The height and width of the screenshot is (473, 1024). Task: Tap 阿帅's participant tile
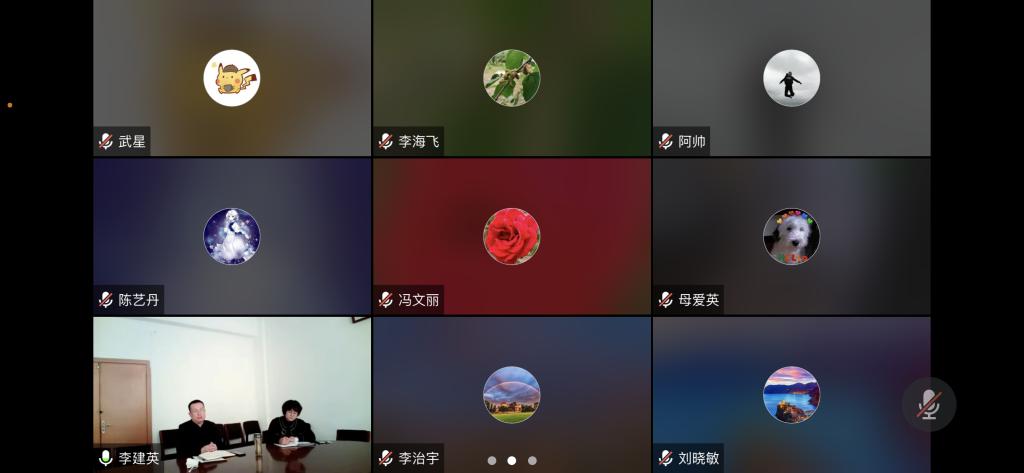[x=791, y=78]
